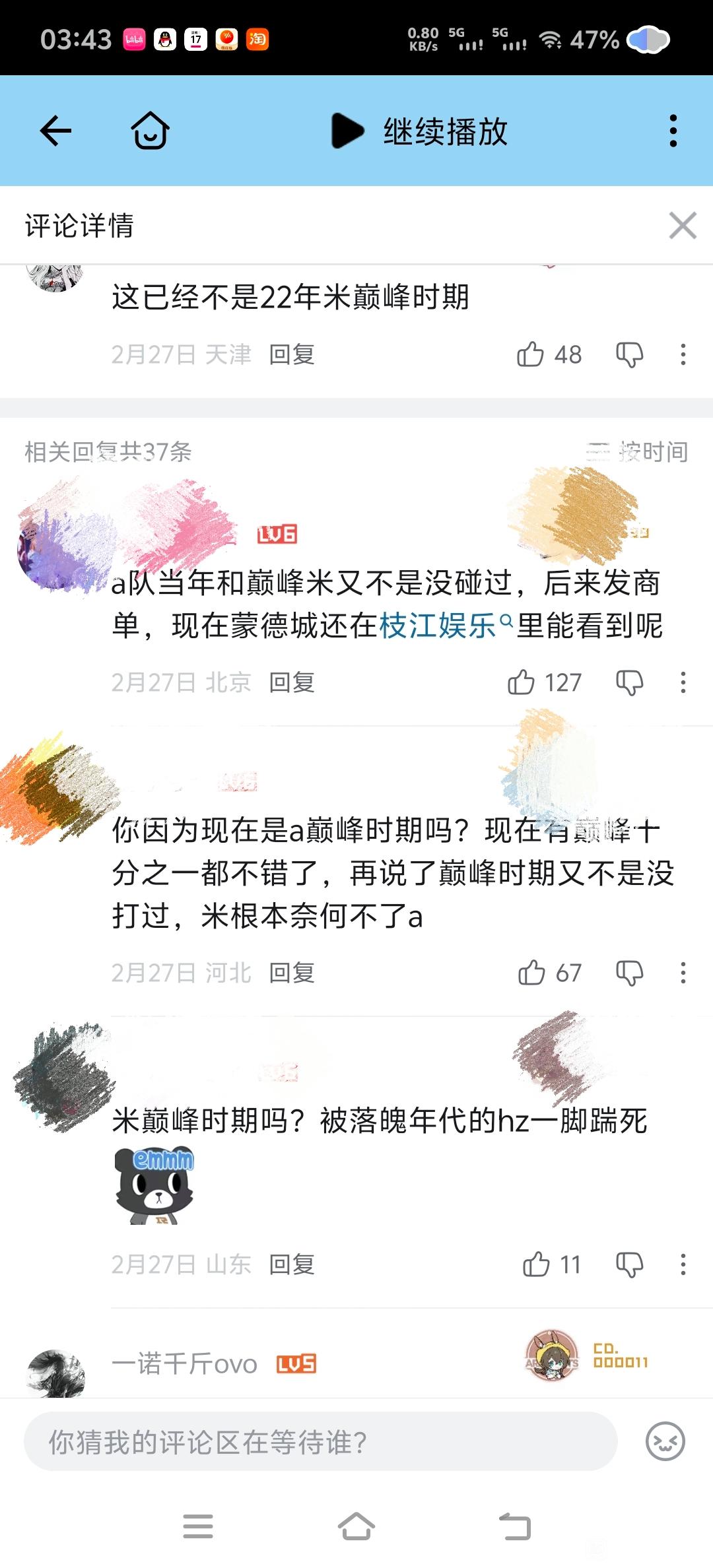Open the home icon in the top bar
The height and width of the screenshot is (1568, 713).
point(151,131)
